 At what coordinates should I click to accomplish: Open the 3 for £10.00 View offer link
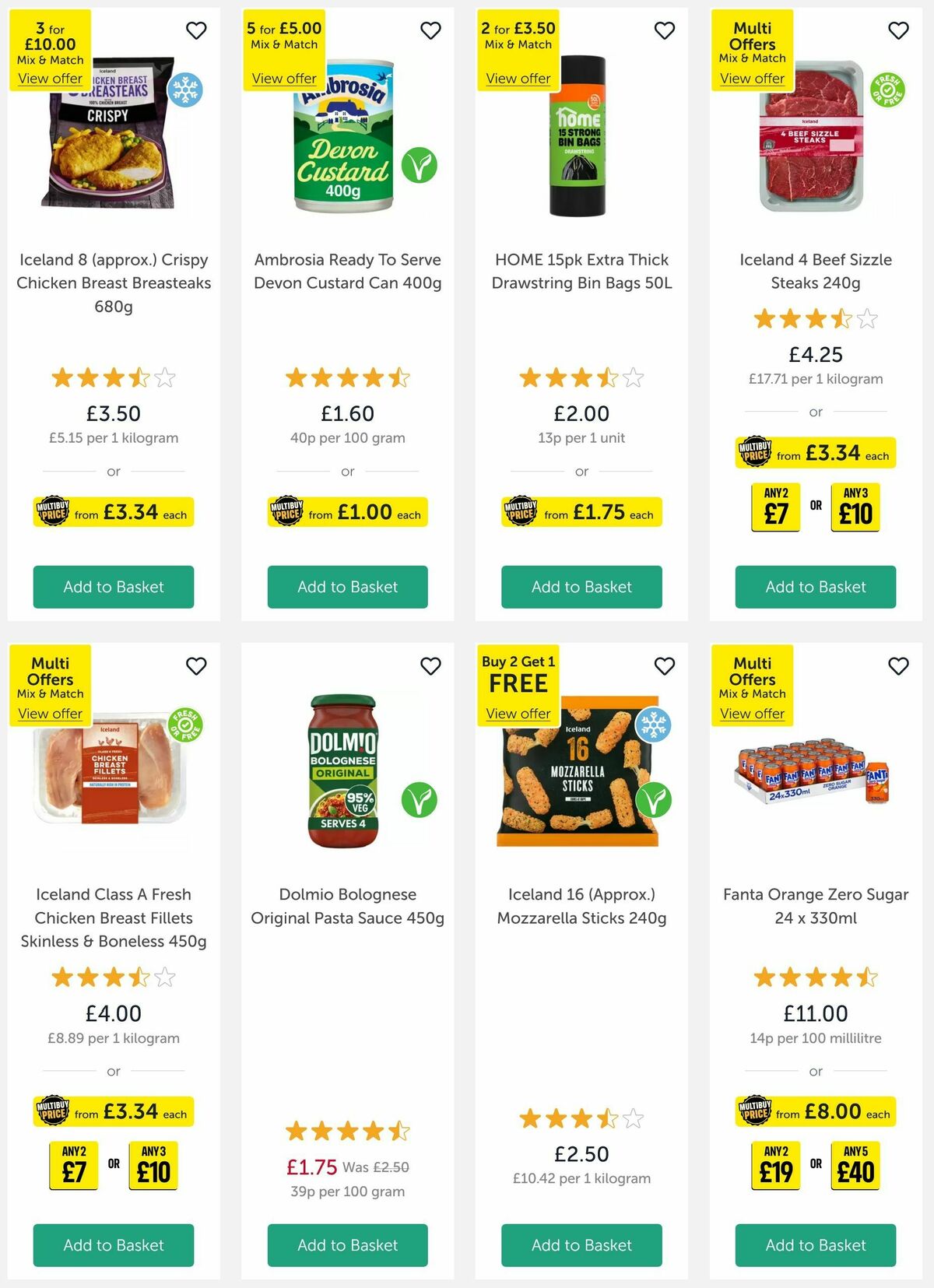click(49, 78)
